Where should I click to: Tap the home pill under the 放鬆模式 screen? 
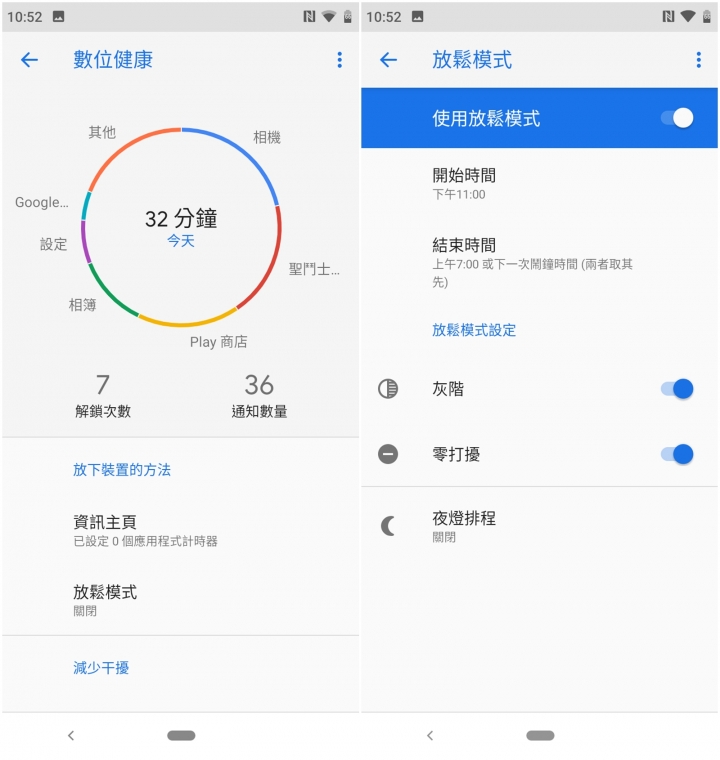click(x=540, y=736)
